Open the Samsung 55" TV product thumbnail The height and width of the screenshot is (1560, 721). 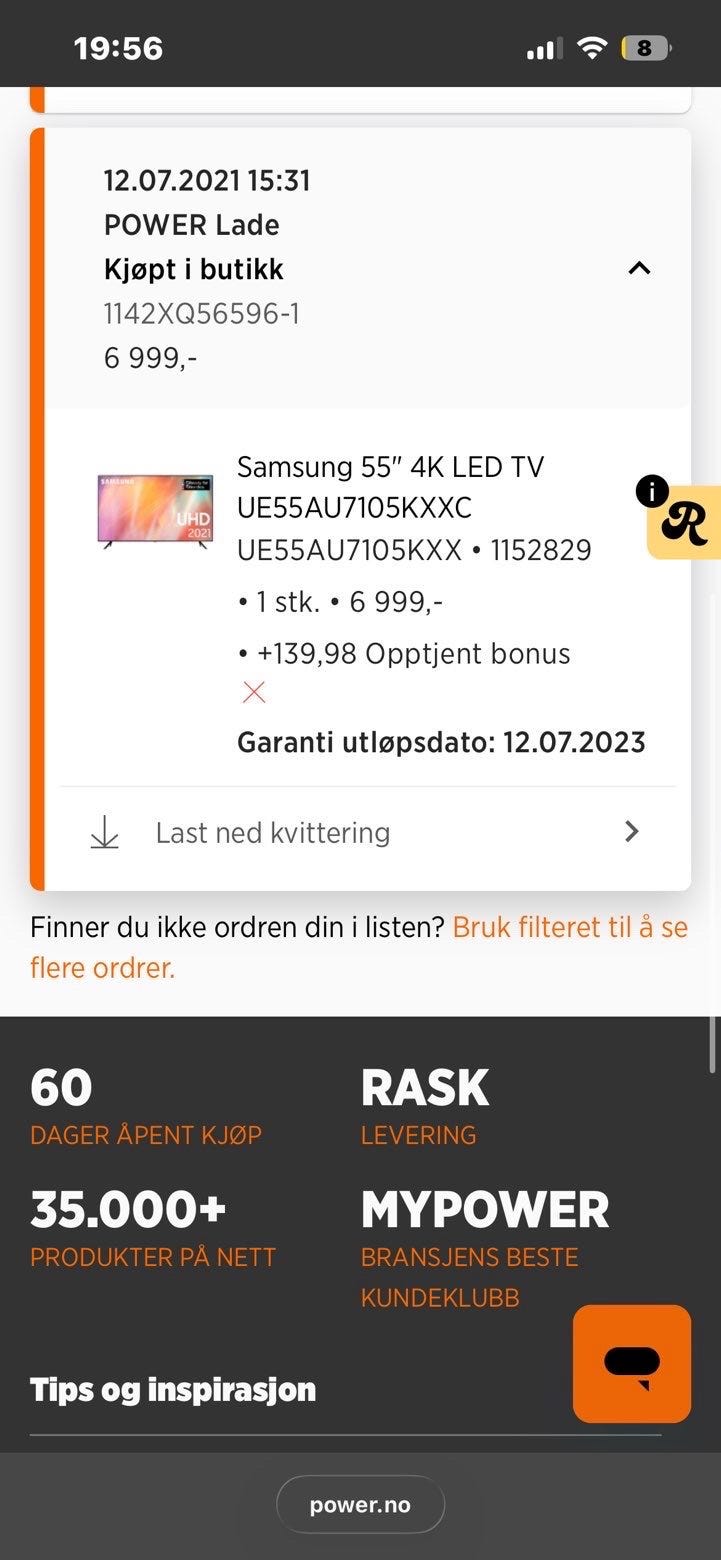155,511
